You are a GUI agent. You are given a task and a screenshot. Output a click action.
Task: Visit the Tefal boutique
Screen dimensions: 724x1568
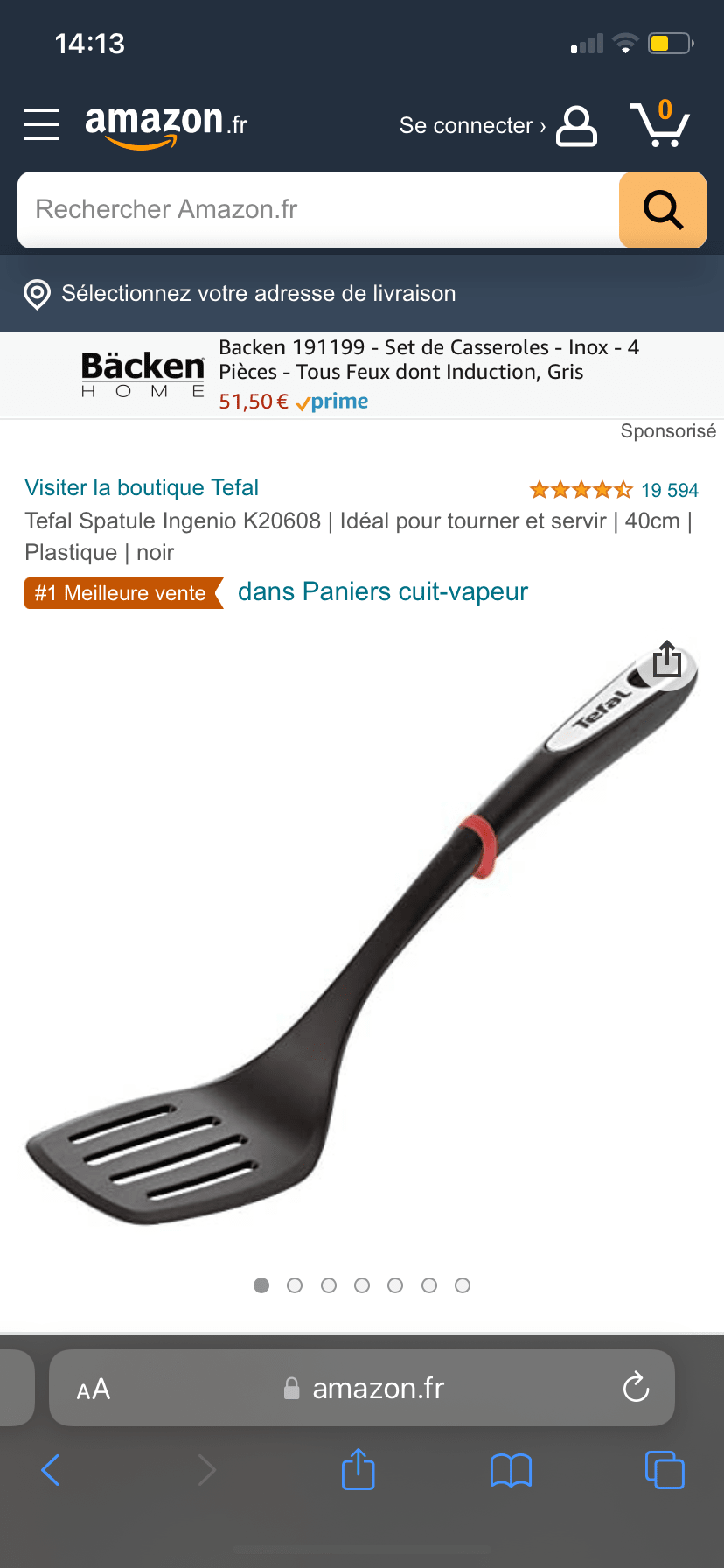click(142, 487)
